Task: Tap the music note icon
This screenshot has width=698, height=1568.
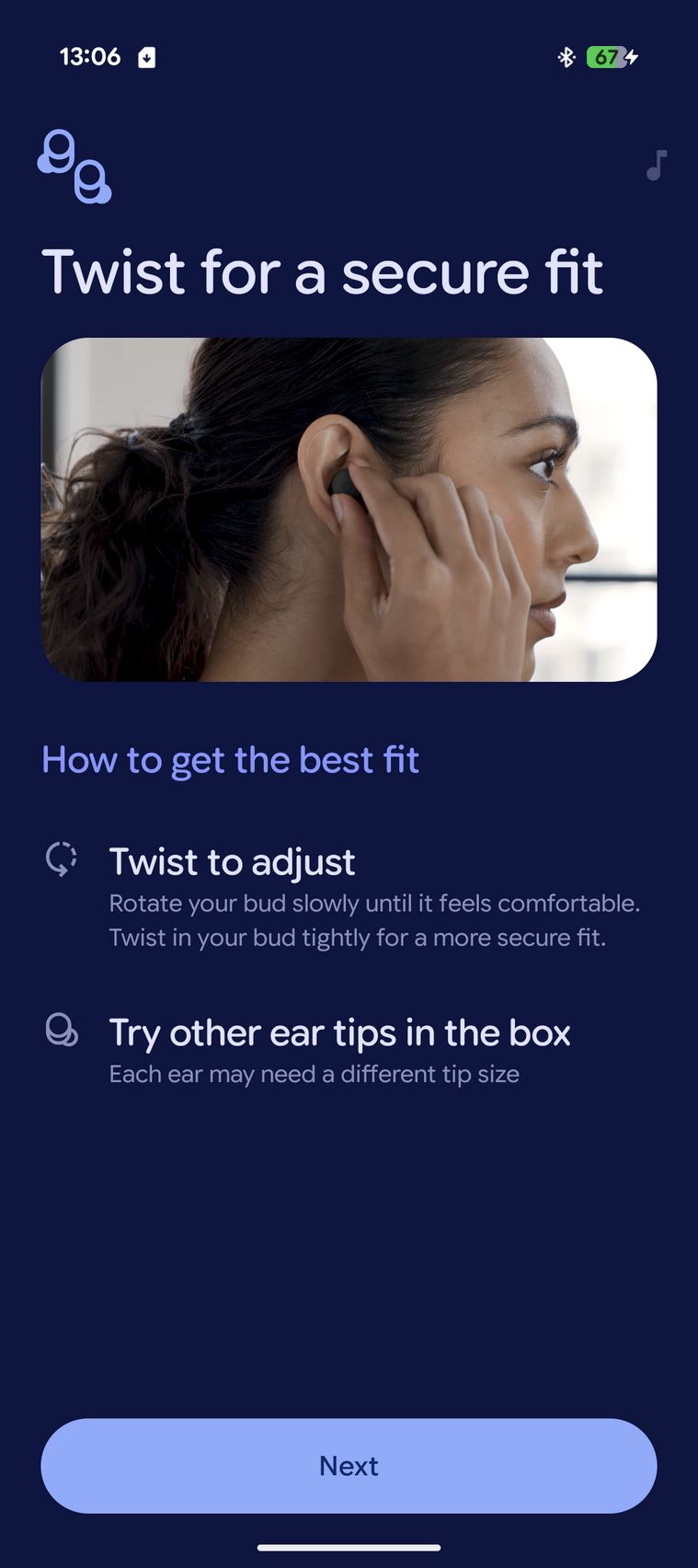Action: [656, 166]
